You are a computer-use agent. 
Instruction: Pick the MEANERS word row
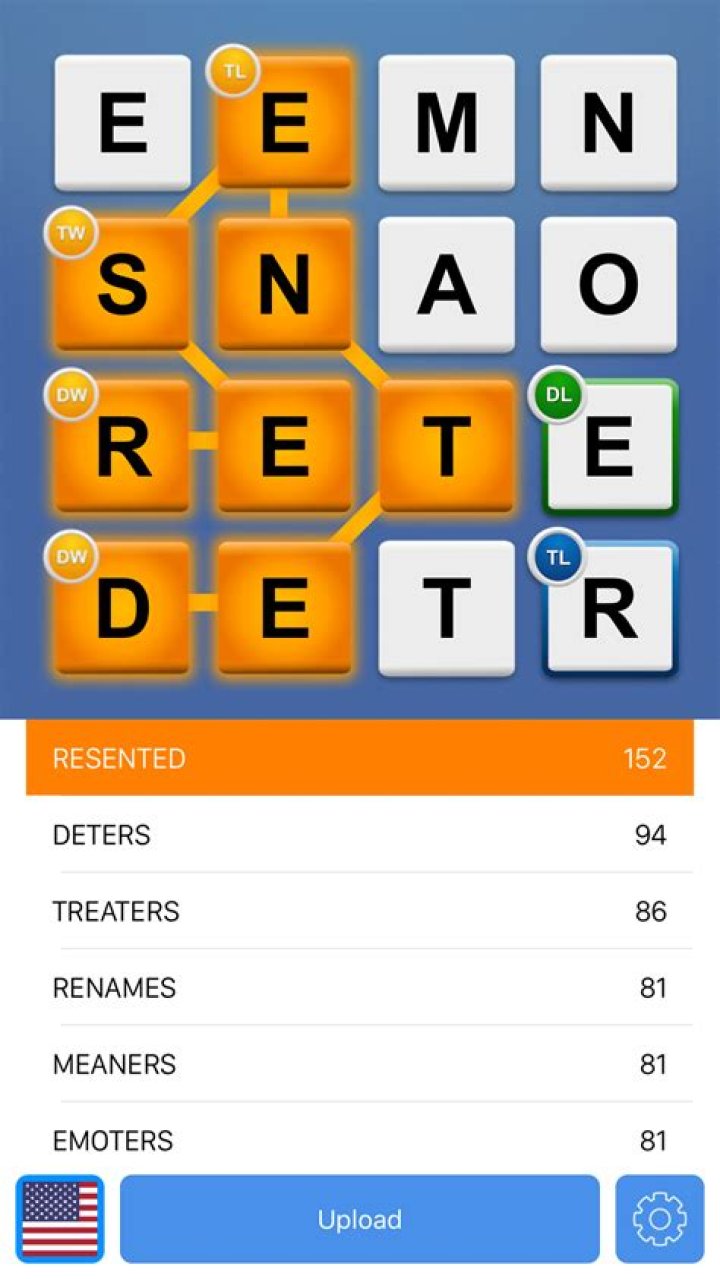click(360, 1064)
